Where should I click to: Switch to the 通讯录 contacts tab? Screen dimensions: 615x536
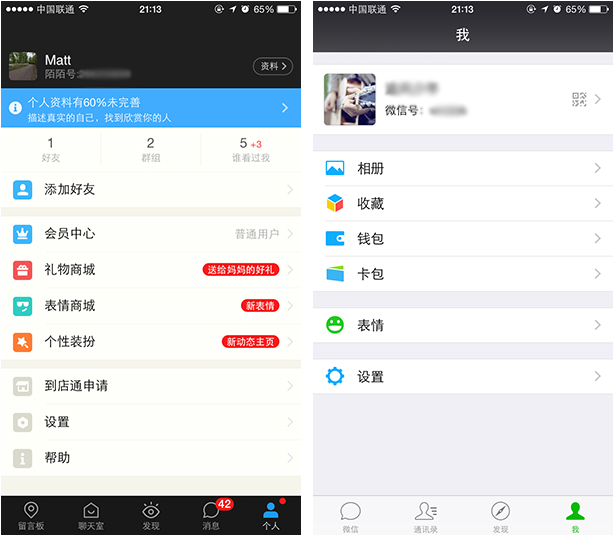425,515
